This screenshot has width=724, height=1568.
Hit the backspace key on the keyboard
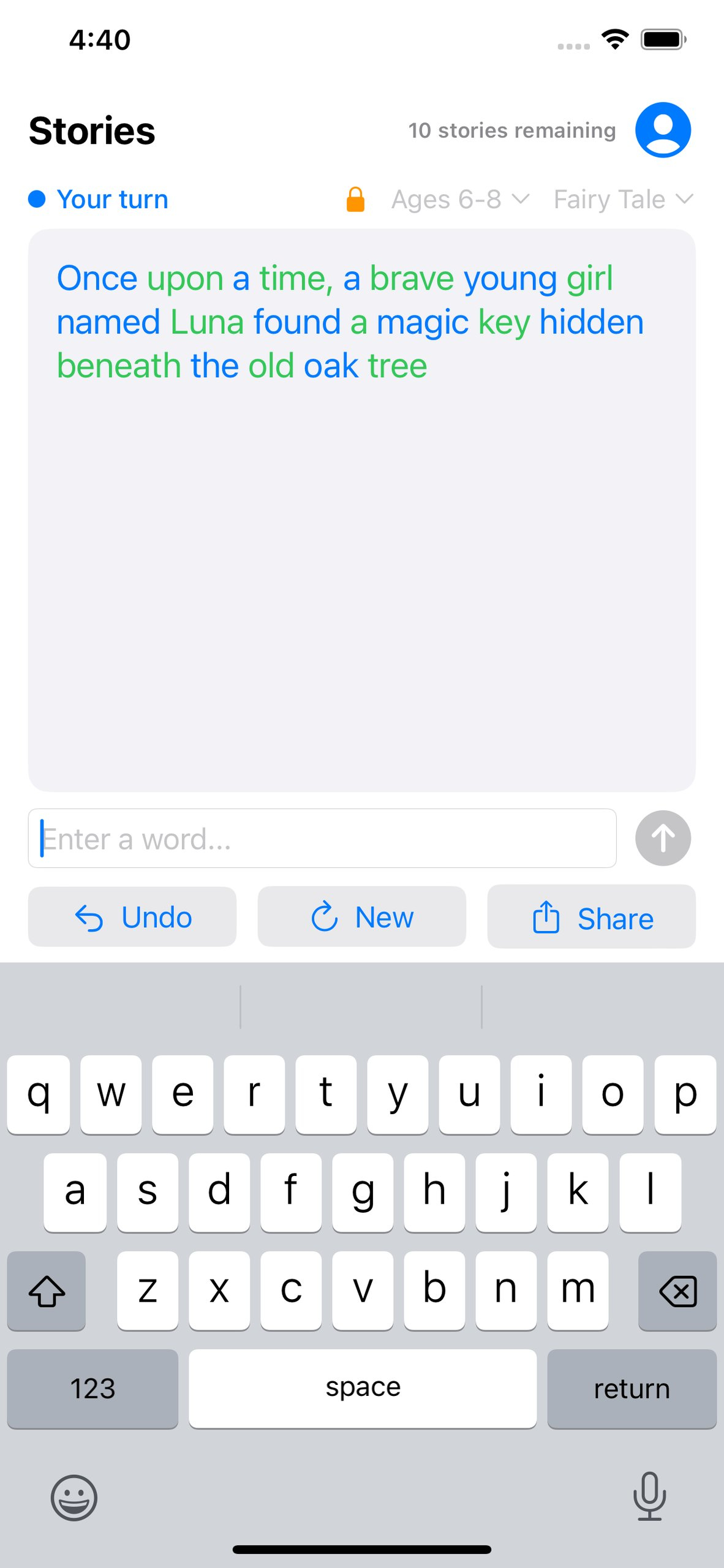(677, 1291)
